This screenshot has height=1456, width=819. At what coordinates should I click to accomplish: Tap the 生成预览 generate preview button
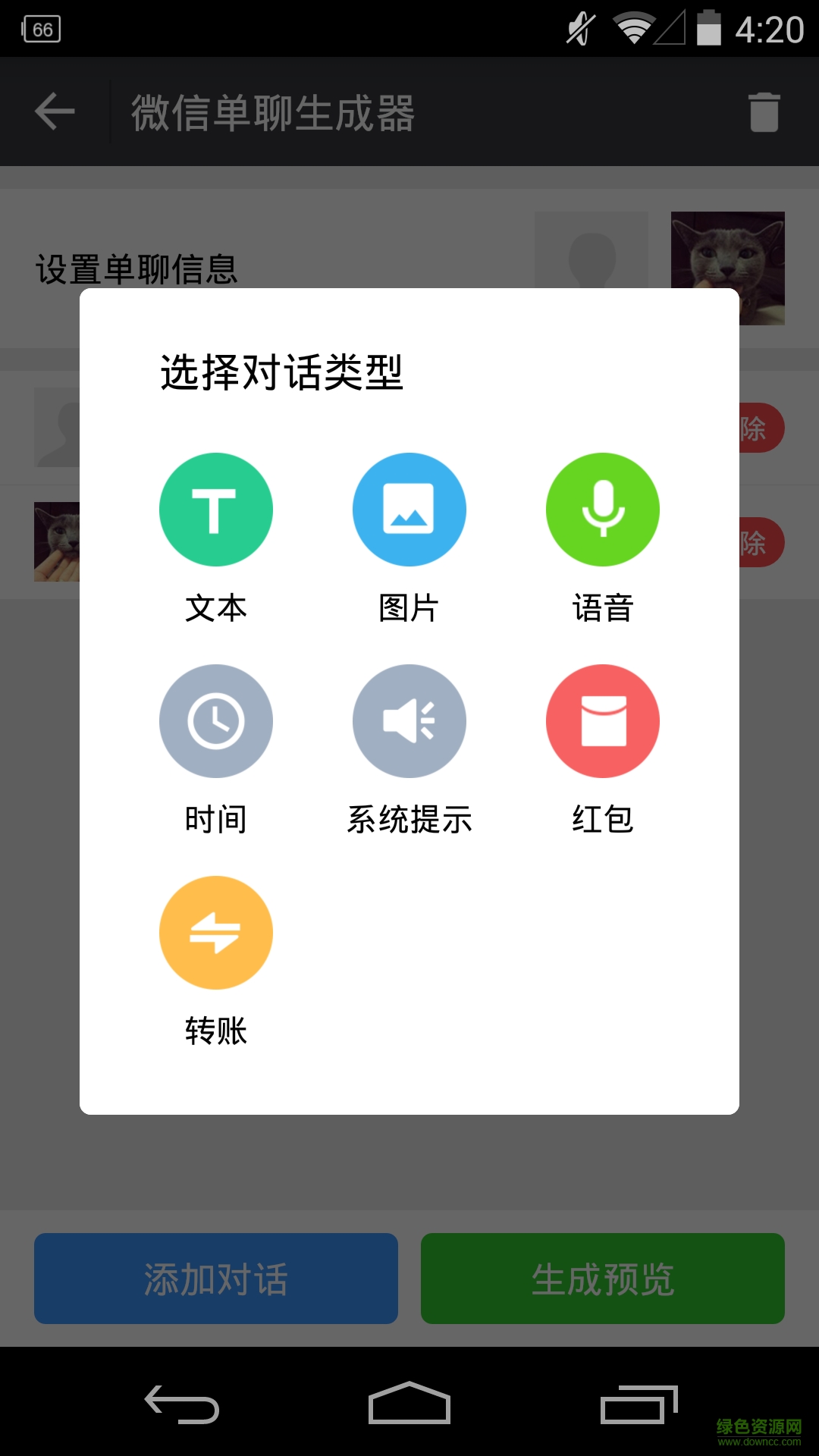coord(603,1278)
